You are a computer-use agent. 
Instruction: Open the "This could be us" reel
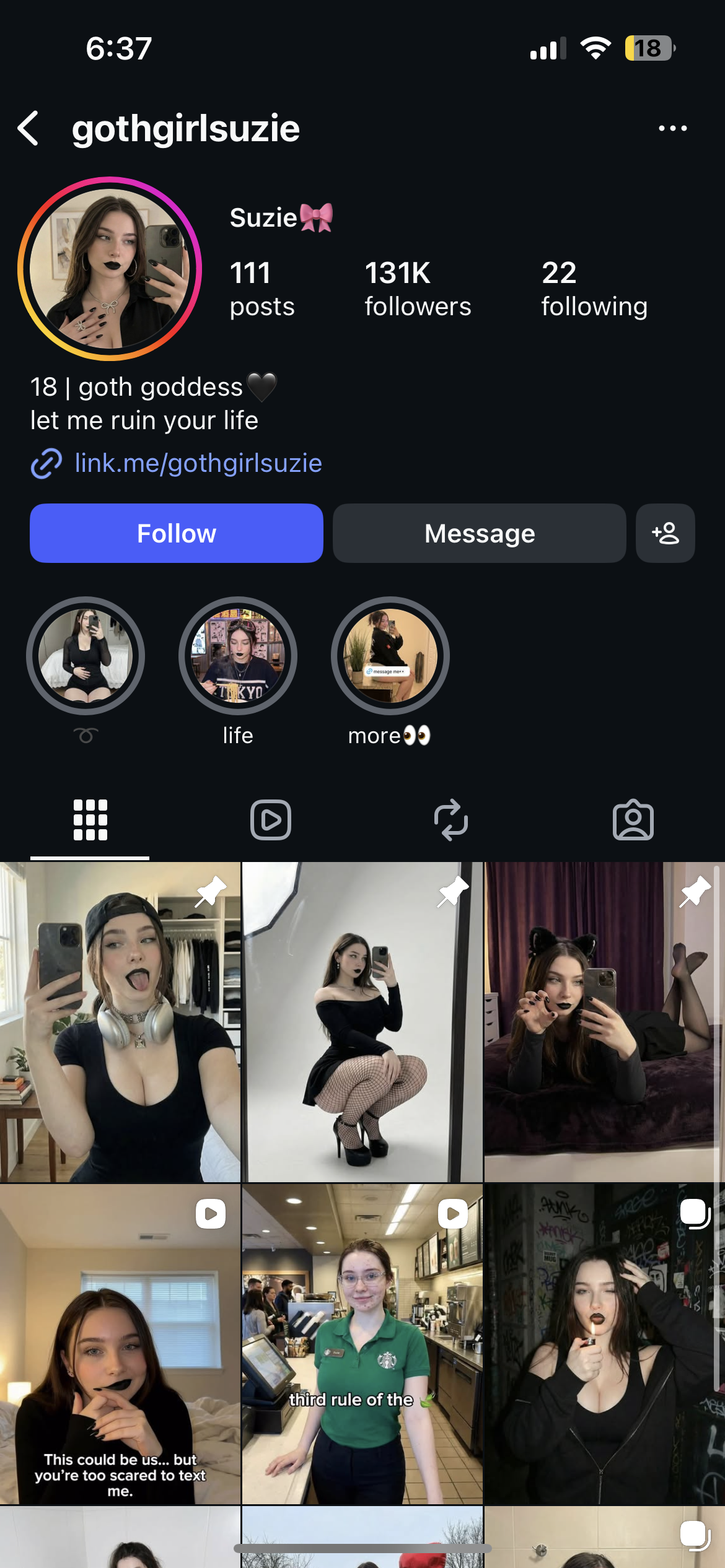click(x=120, y=1344)
